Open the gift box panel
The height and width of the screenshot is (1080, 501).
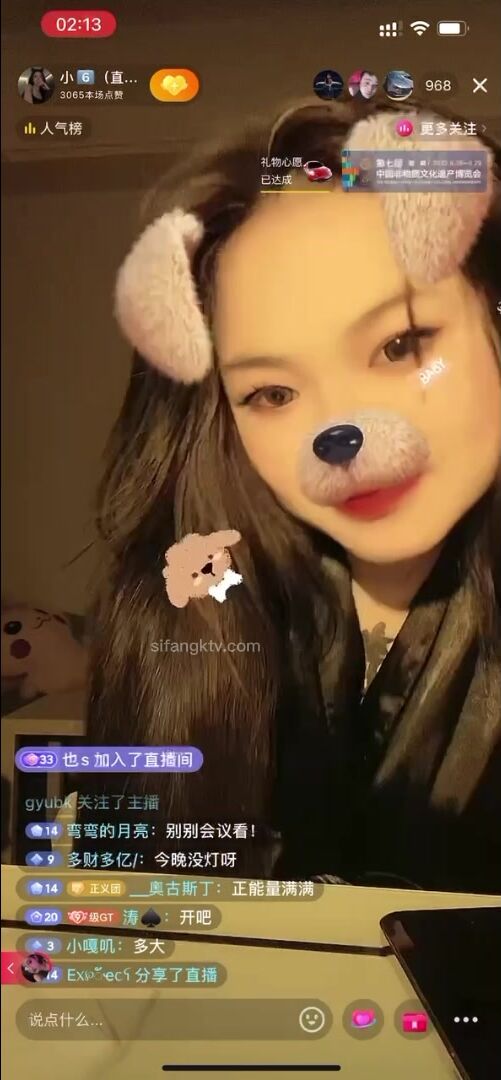(x=415, y=1020)
